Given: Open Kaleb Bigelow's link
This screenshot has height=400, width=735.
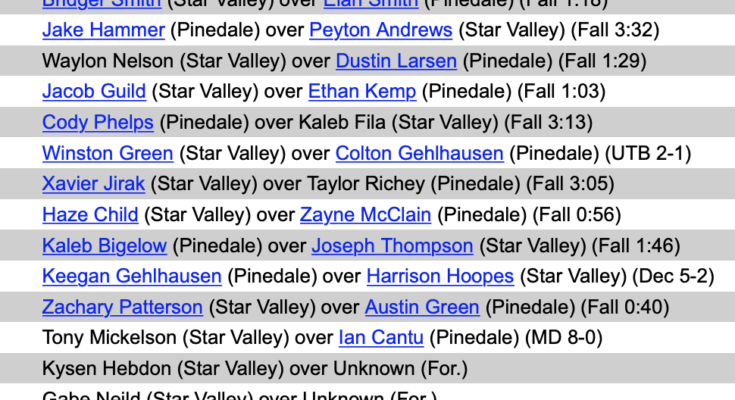Looking at the screenshot, I should pyautogui.click(x=105, y=246).
